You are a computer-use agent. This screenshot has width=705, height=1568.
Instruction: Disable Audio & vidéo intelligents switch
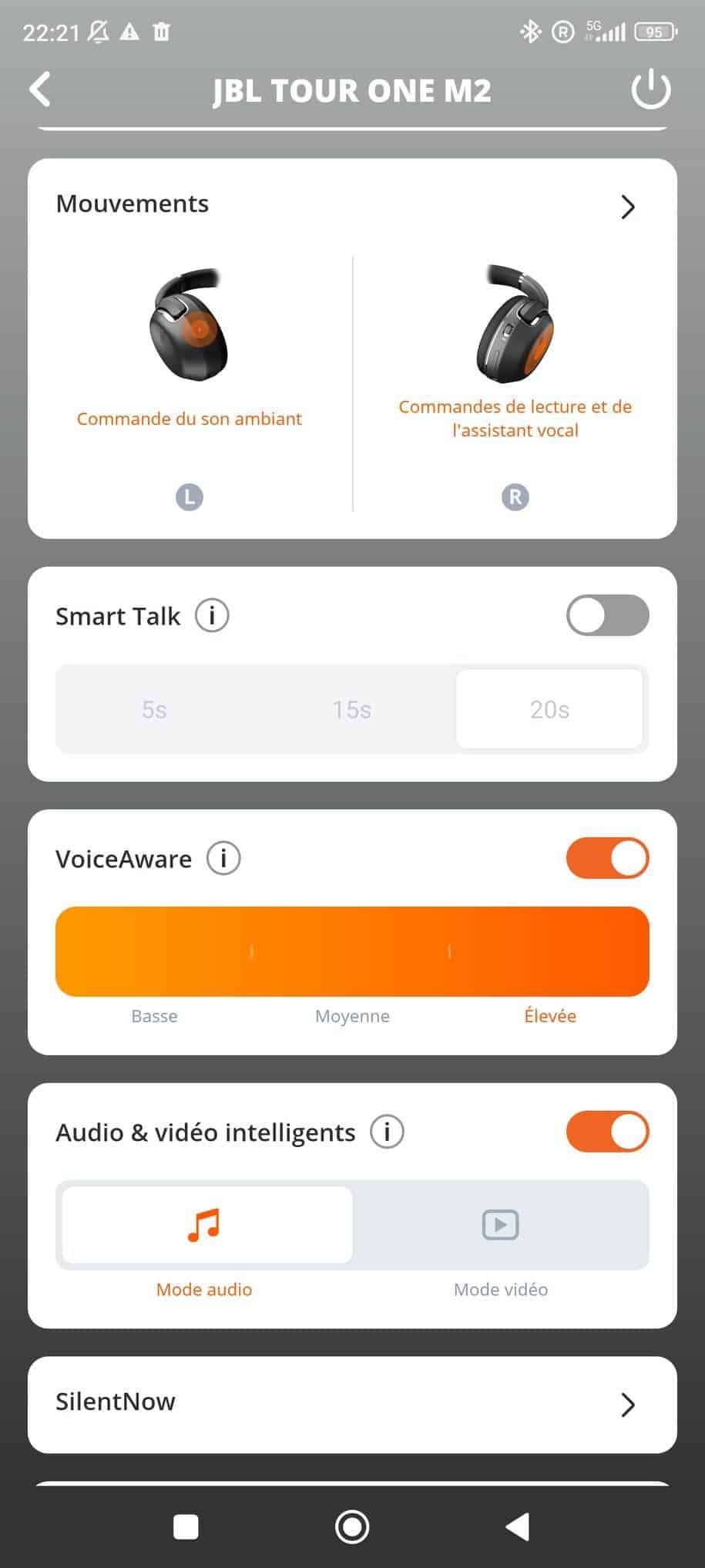point(607,1132)
